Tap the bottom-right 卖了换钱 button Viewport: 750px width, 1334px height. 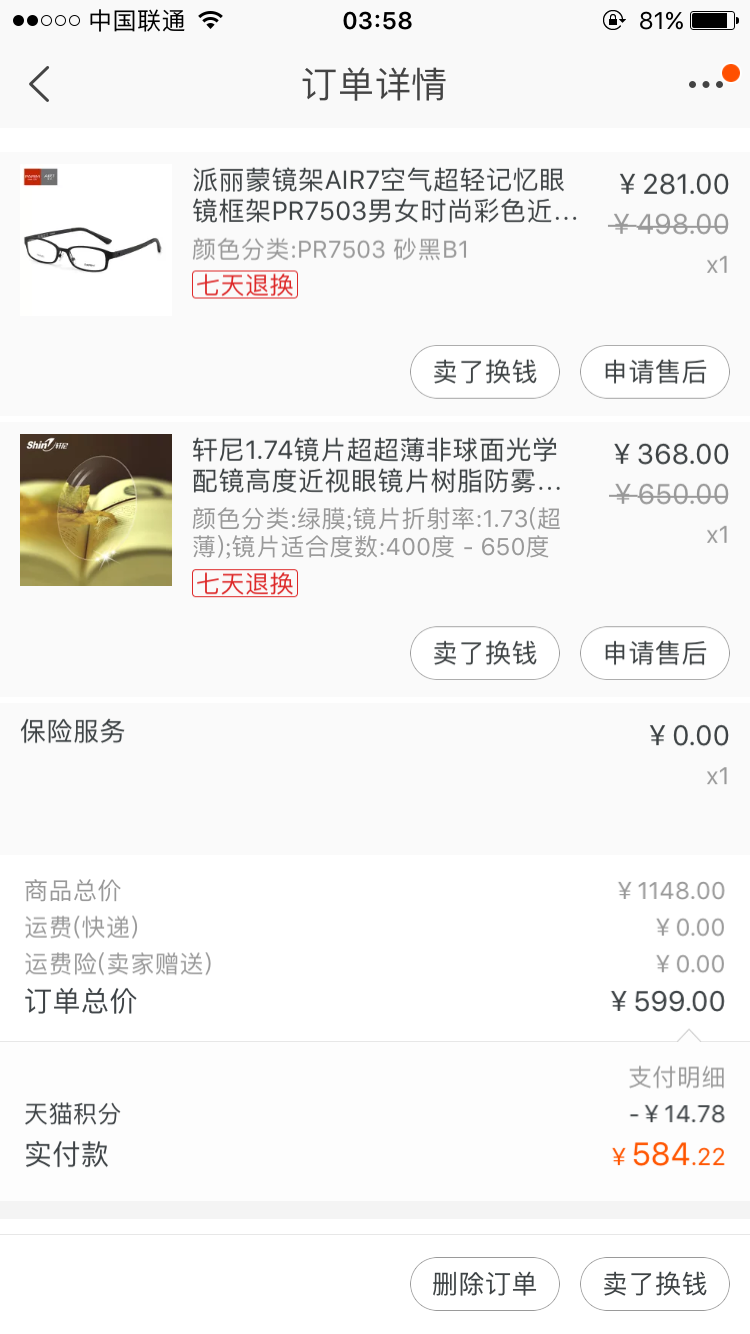tap(655, 1283)
